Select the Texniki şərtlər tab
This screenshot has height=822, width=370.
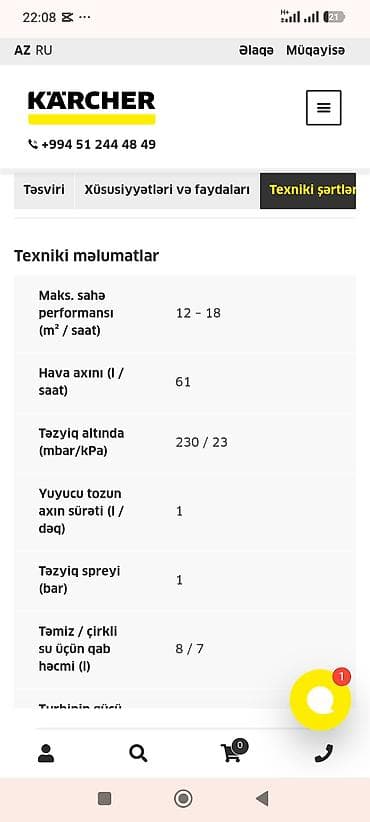308,190
